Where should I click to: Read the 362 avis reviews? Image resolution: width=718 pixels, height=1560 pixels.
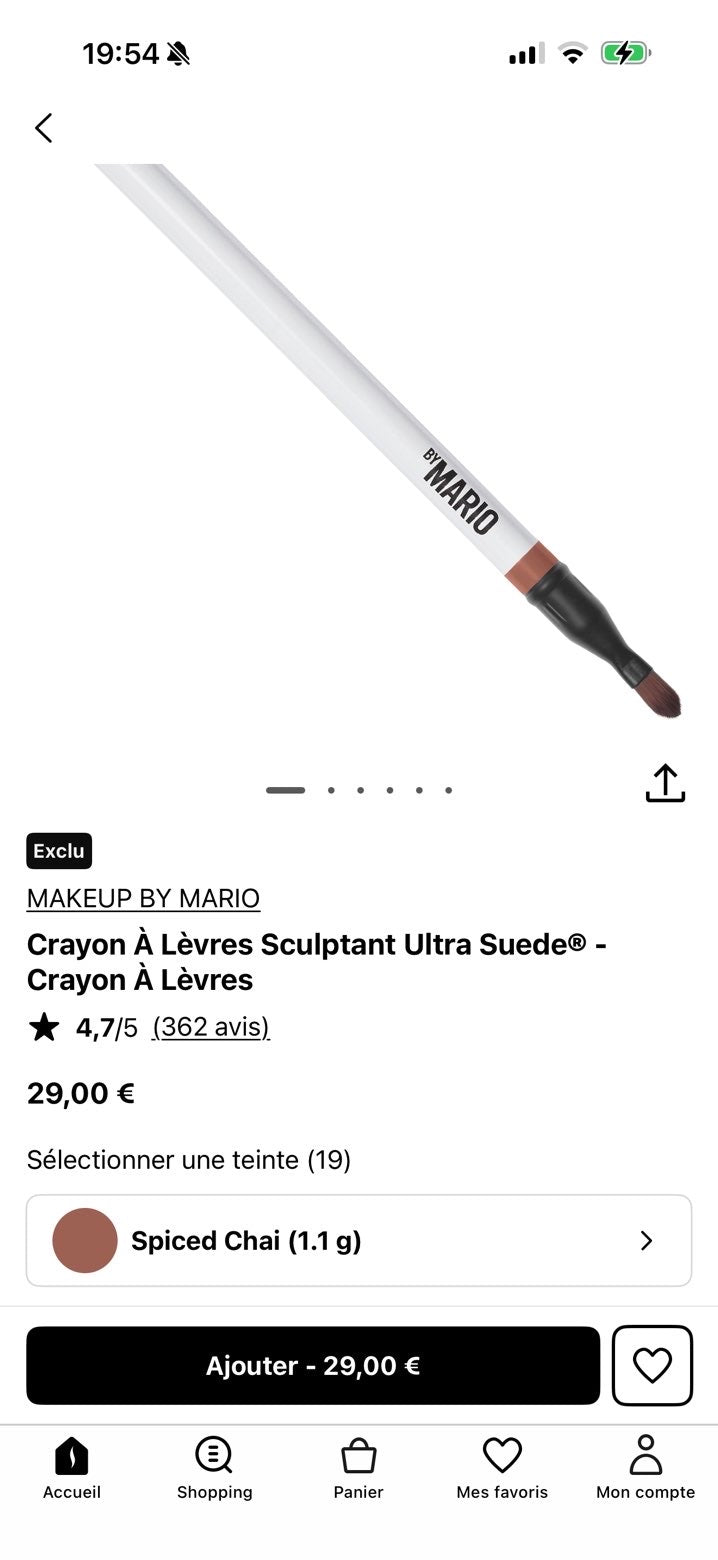tap(211, 1027)
